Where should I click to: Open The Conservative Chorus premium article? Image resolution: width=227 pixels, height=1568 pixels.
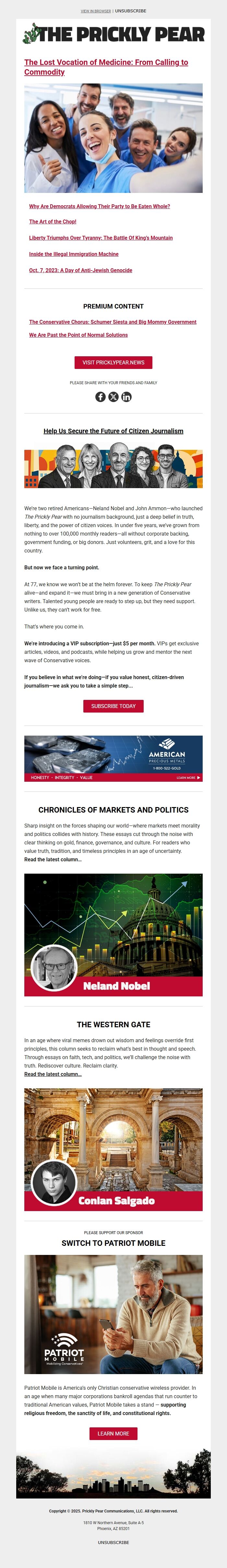pos(113,322)
